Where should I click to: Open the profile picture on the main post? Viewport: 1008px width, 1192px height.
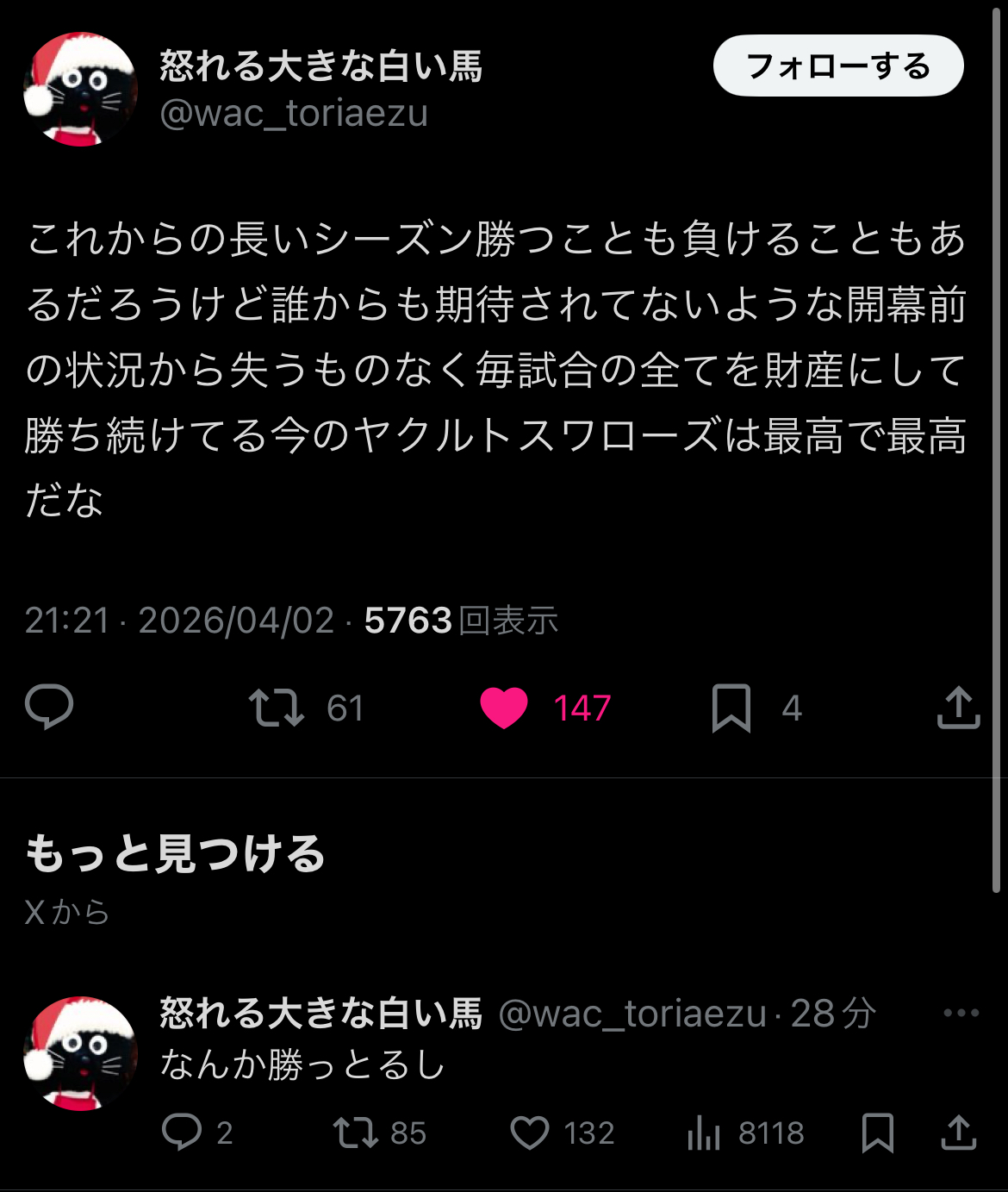tap(80, 89)
